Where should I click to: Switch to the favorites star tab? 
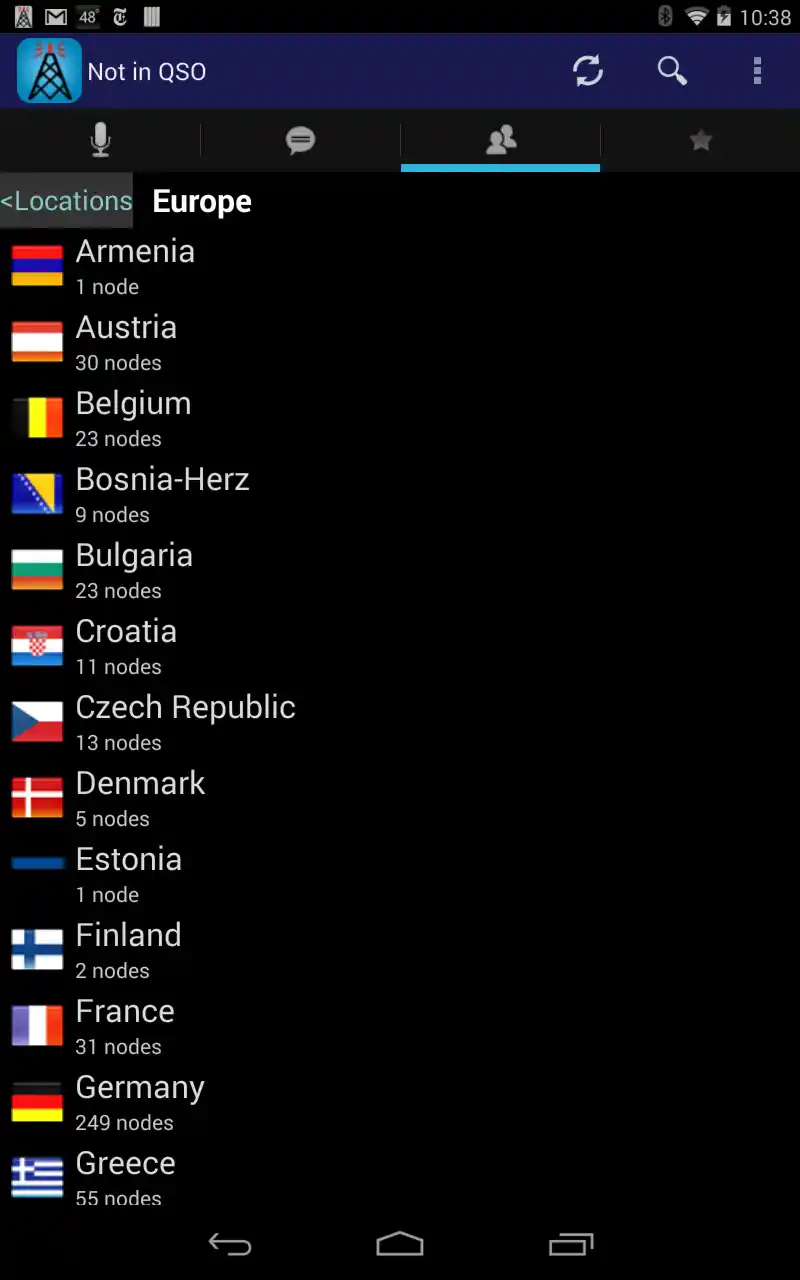click(700, 140)
